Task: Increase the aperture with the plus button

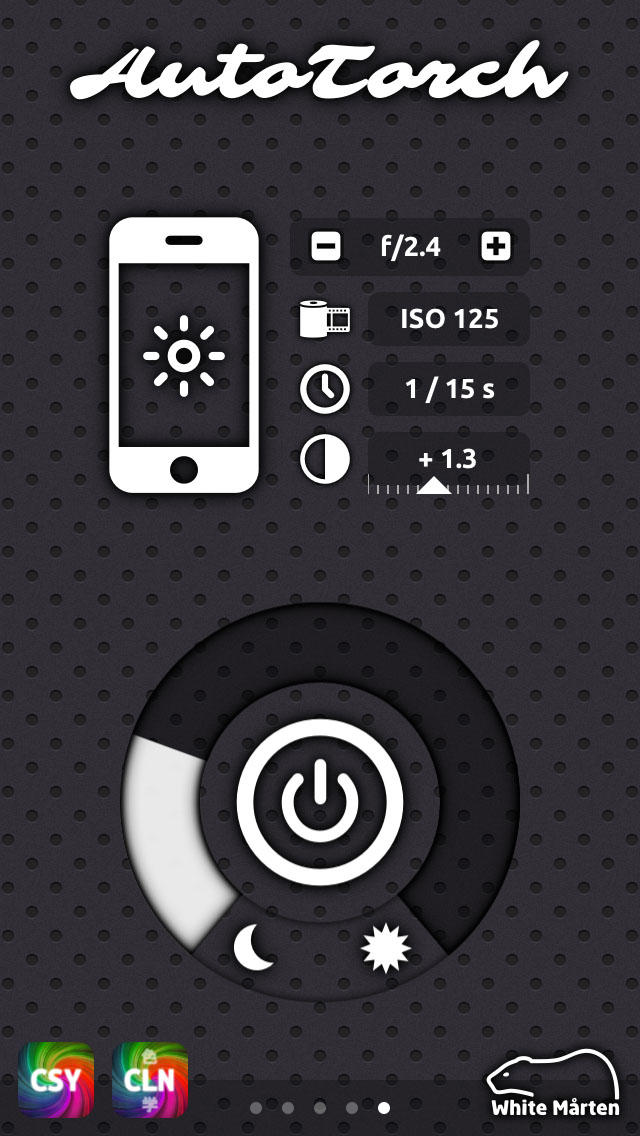Action: [495, 247]
